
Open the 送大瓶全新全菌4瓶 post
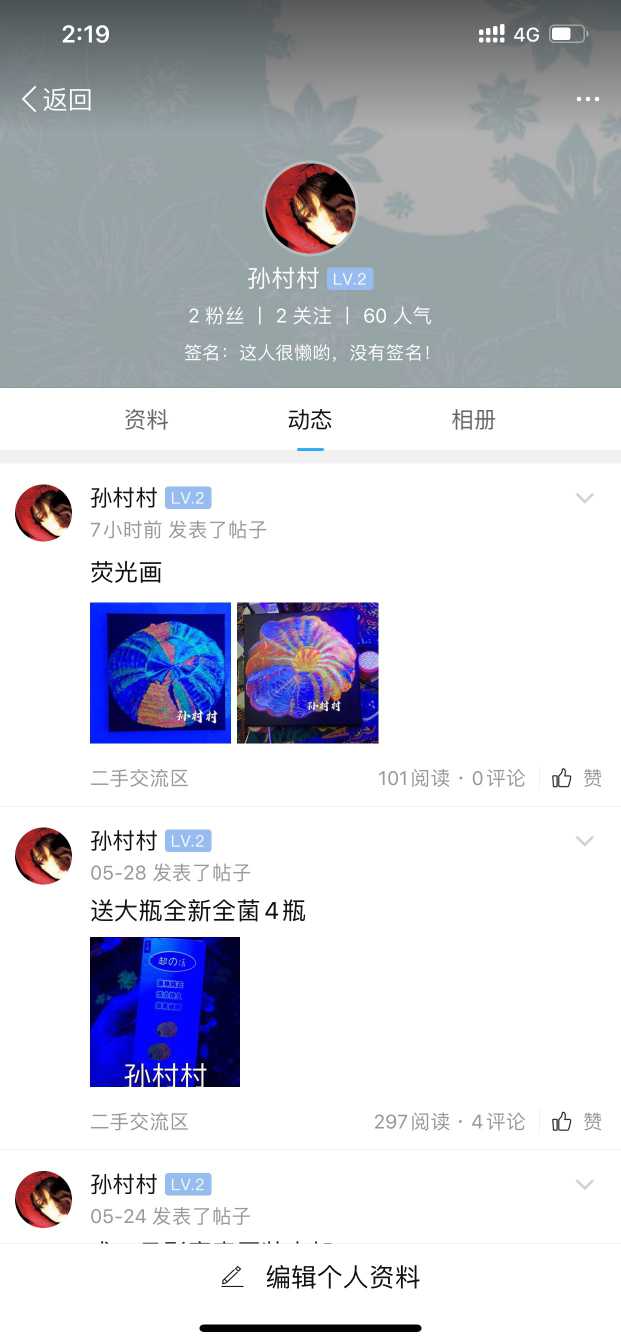tap(198, 911)
